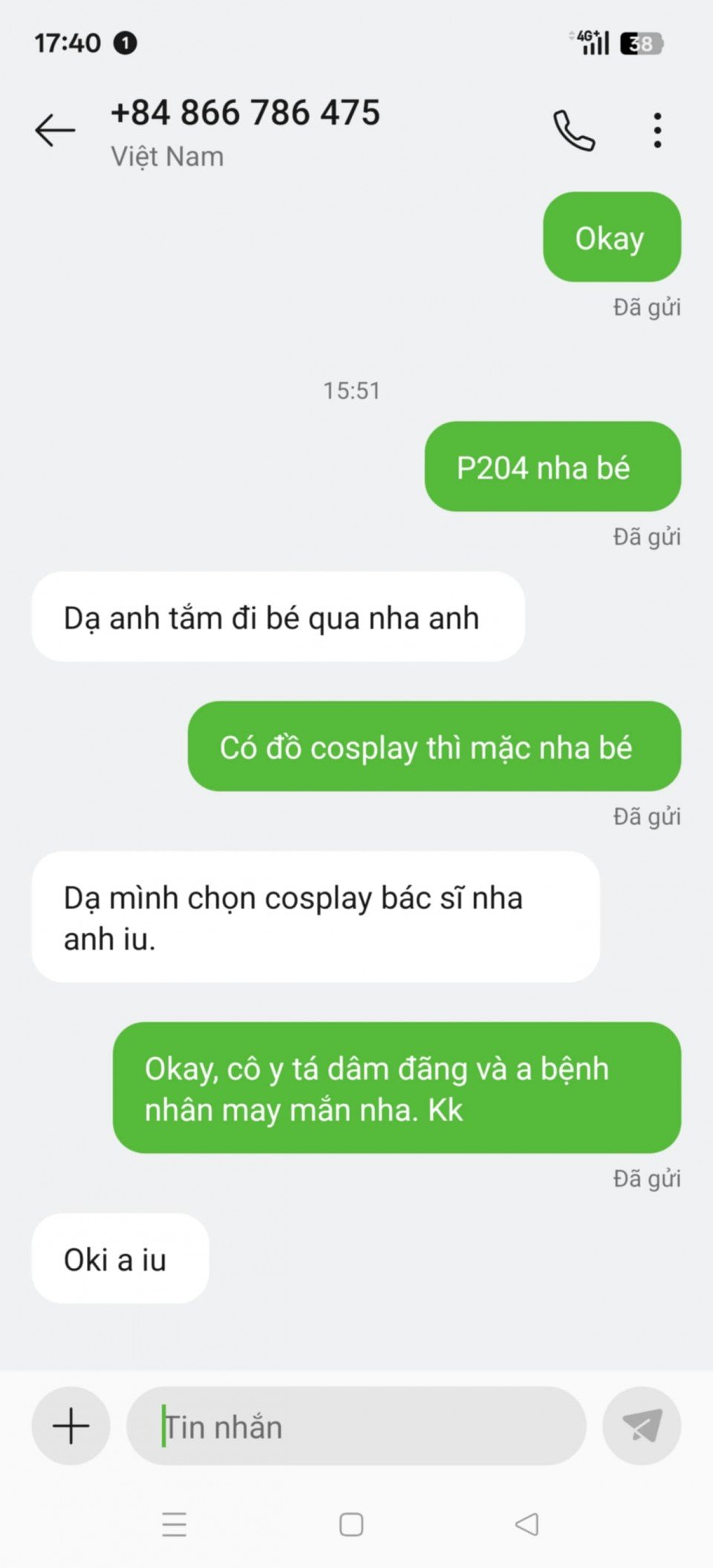Focus the Tin nhắn message field
This screenshot has width=713, height=1568.
[356, 1426]
